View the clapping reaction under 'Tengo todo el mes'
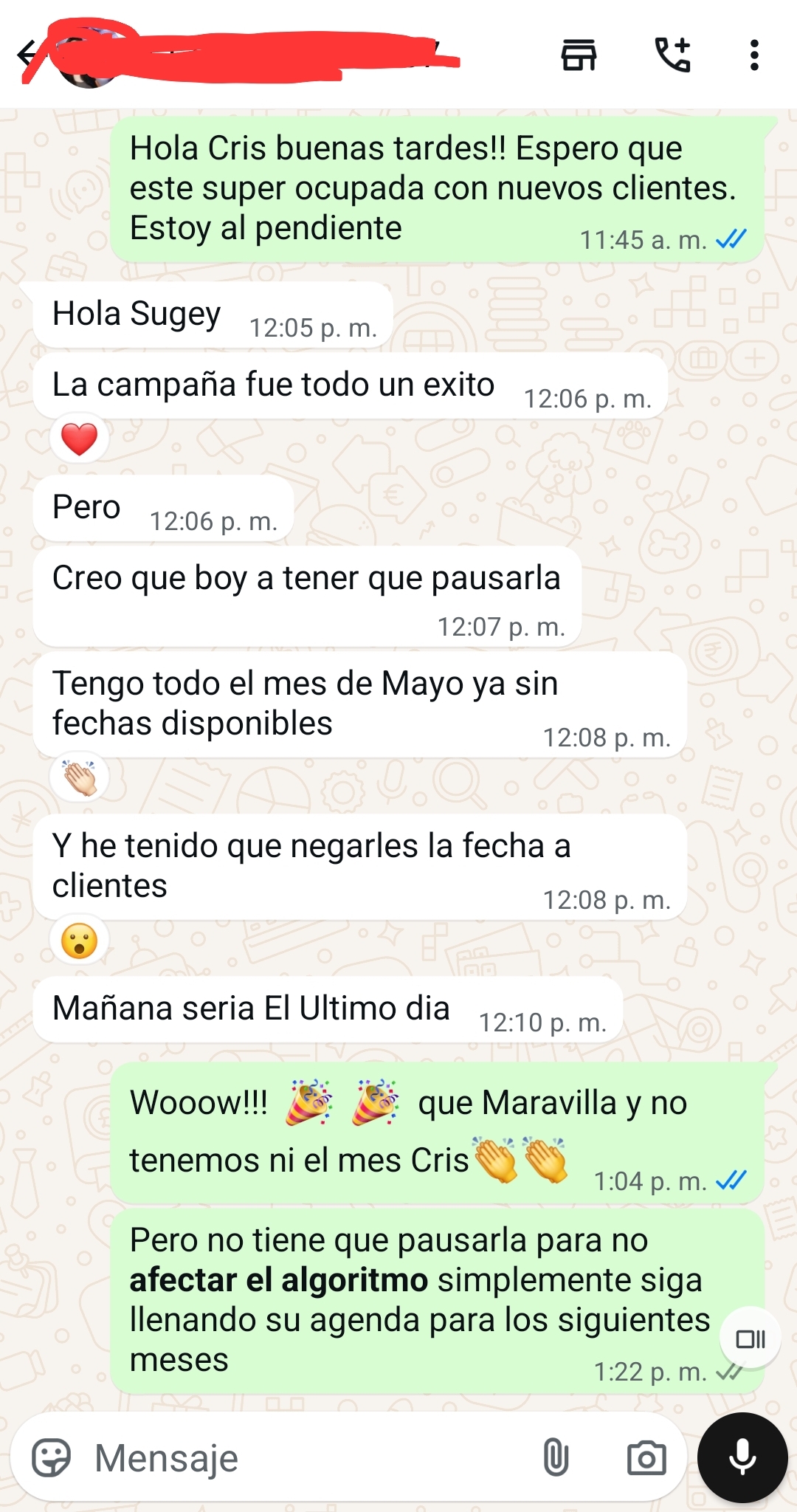The image size is (797, 1512). point(79,777)
